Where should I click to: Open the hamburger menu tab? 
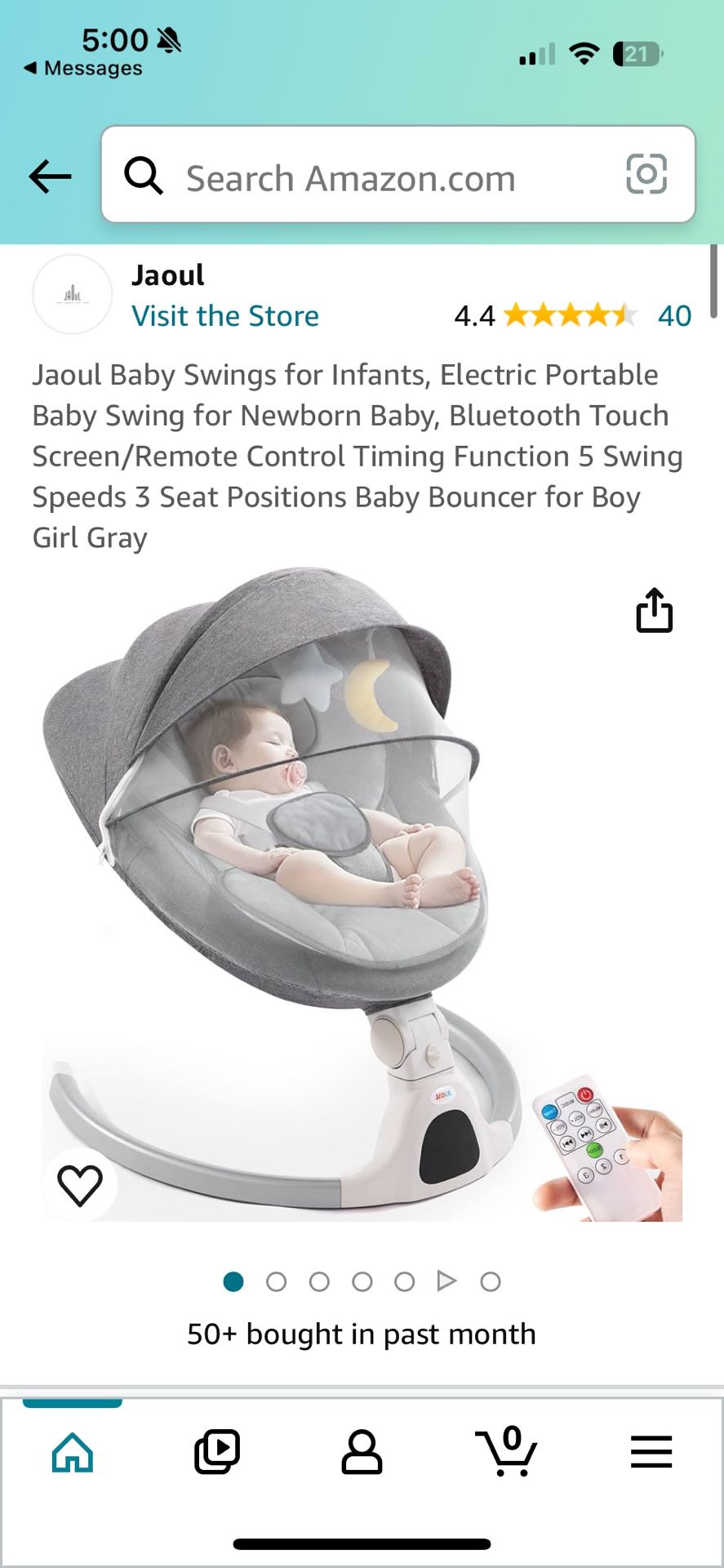pyautogui.click(x=651, y=1452)
